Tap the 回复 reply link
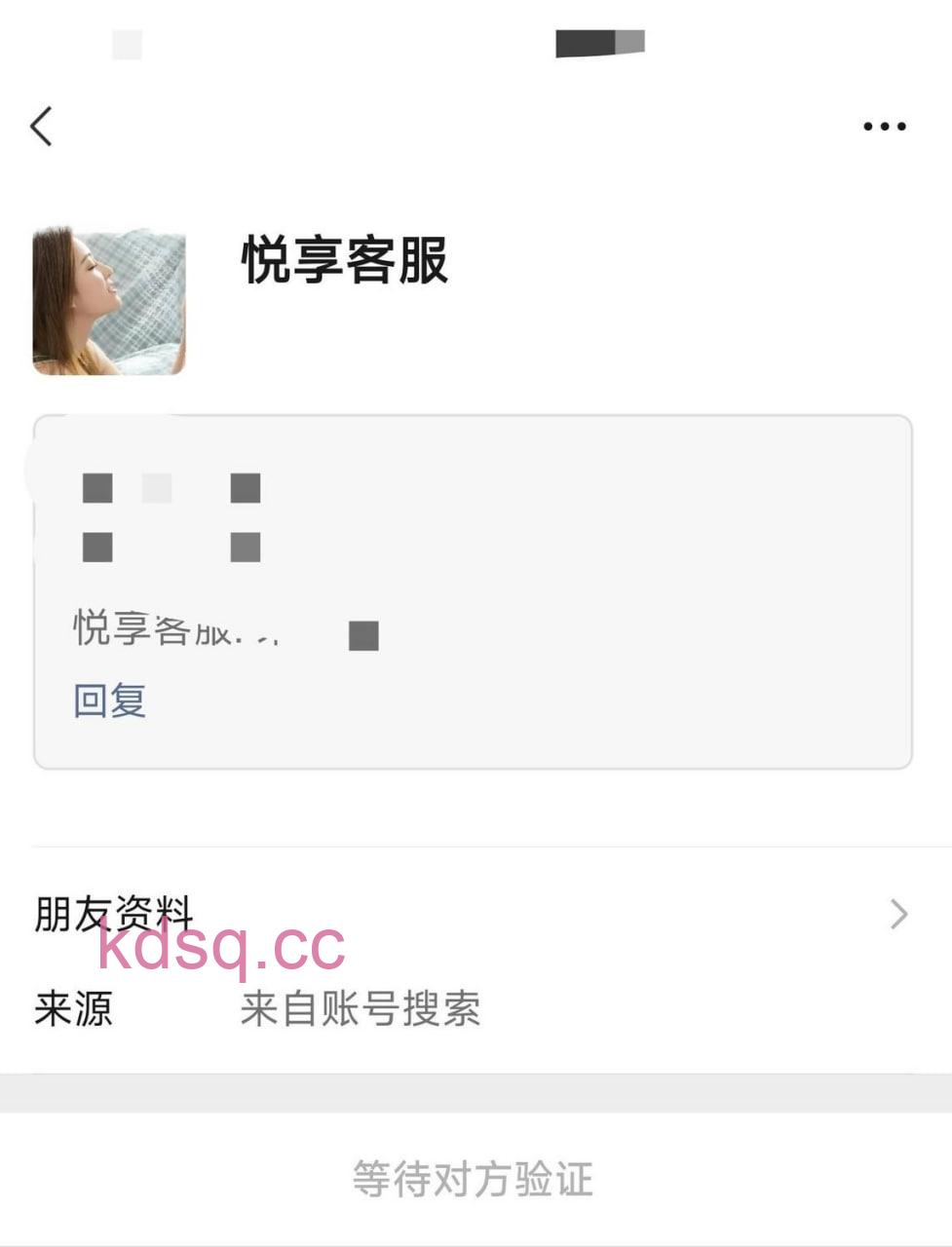The height and width of the screenshot is (1247, 952). click(x=110, y=700)
